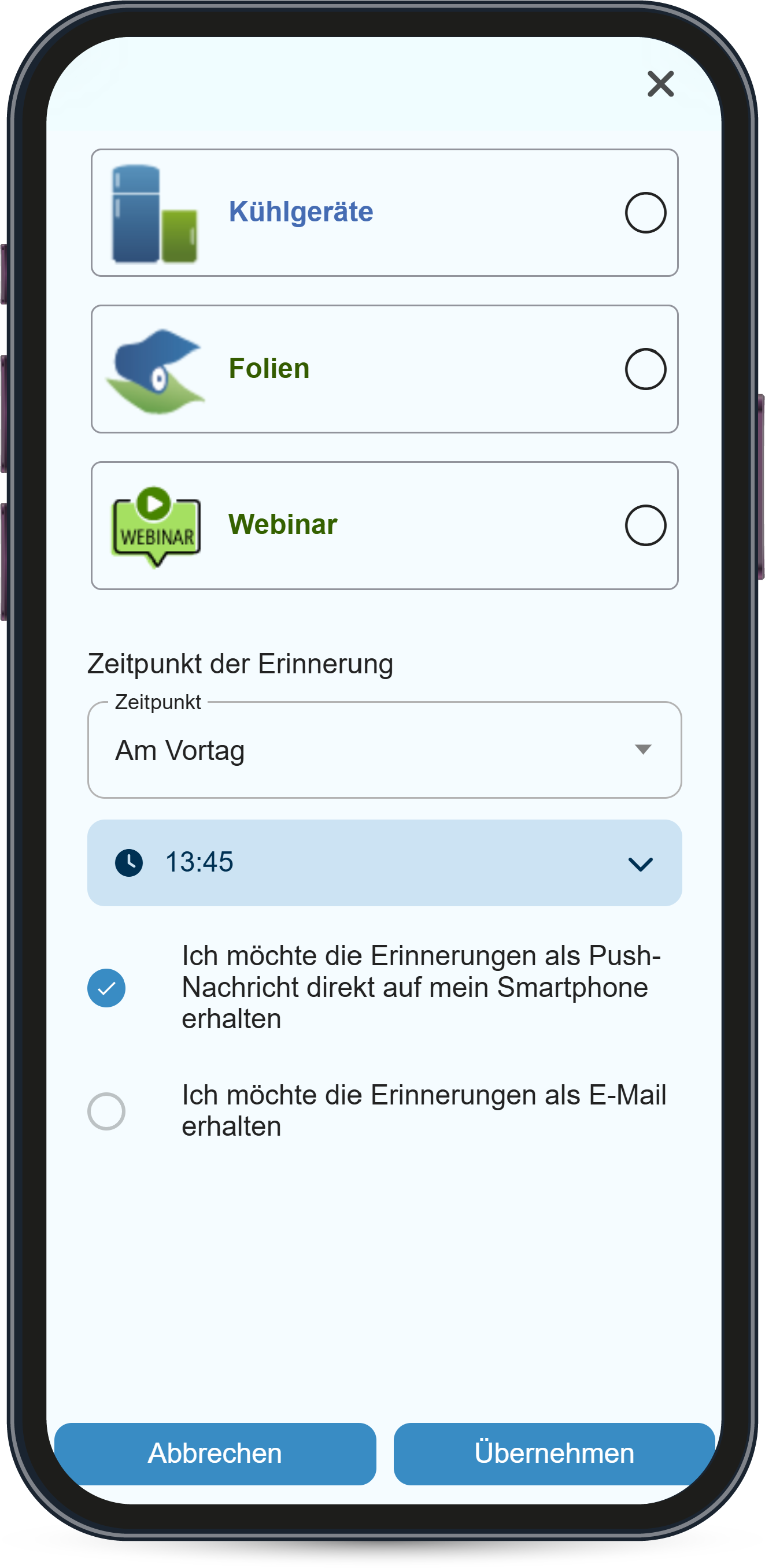Select the Folien option
765x1568 pixels.
pyautogui.click(x=645, y=369)
